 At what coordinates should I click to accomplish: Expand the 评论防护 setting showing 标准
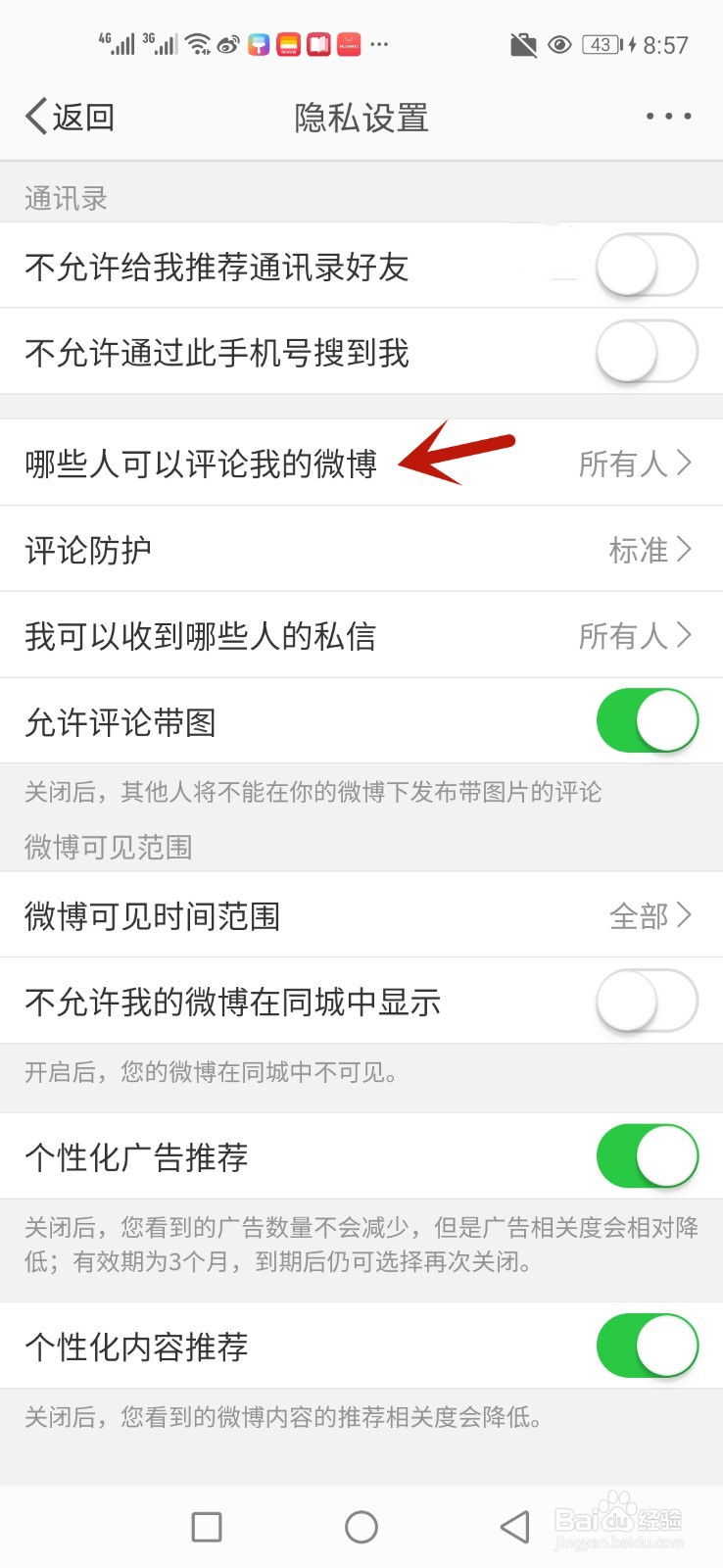(361, 551)
